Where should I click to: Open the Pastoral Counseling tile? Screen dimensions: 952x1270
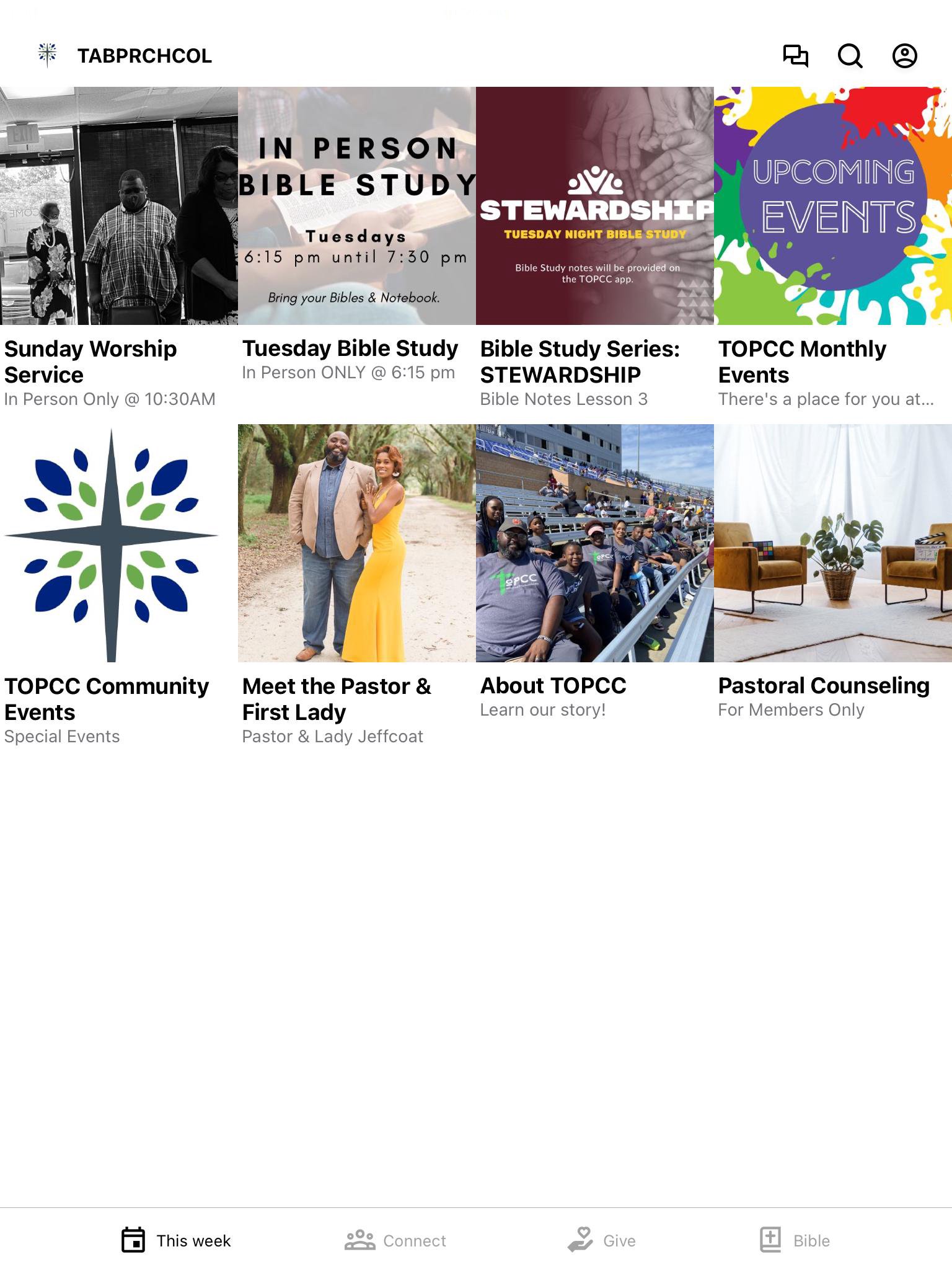point(832,544)
